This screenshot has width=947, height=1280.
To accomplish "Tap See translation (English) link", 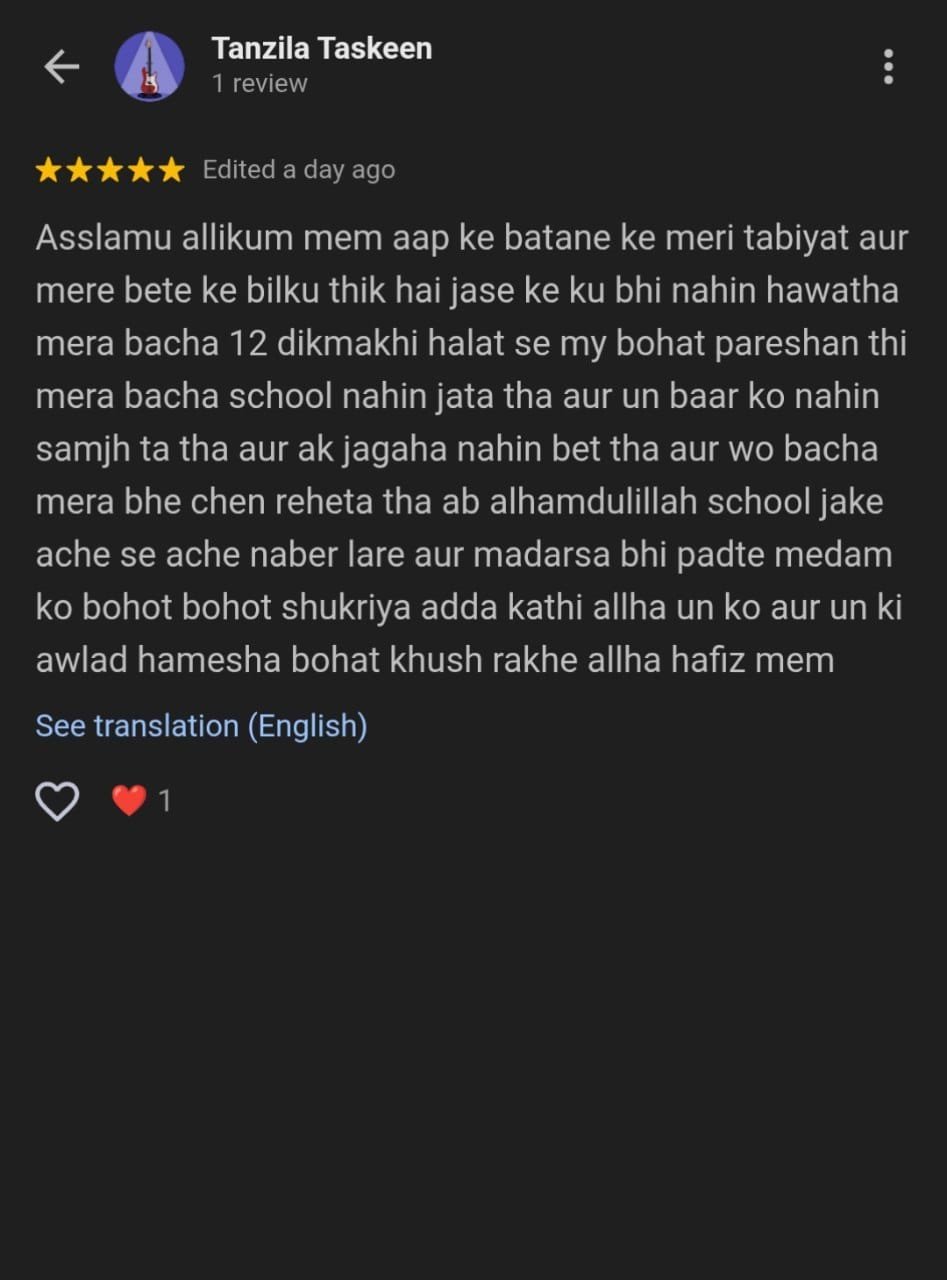I will click(201, 726).
